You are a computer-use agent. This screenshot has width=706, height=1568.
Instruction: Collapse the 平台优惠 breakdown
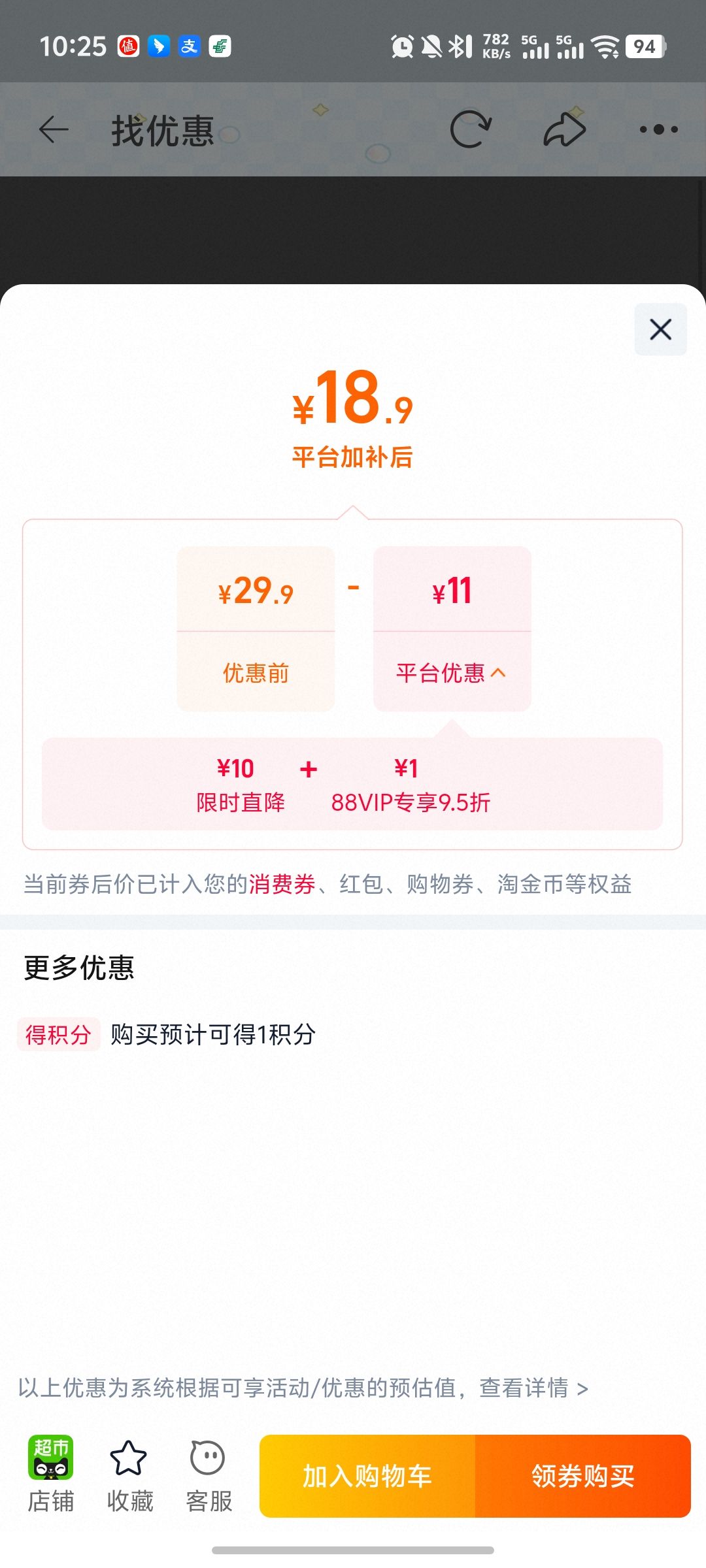(452, 672)
